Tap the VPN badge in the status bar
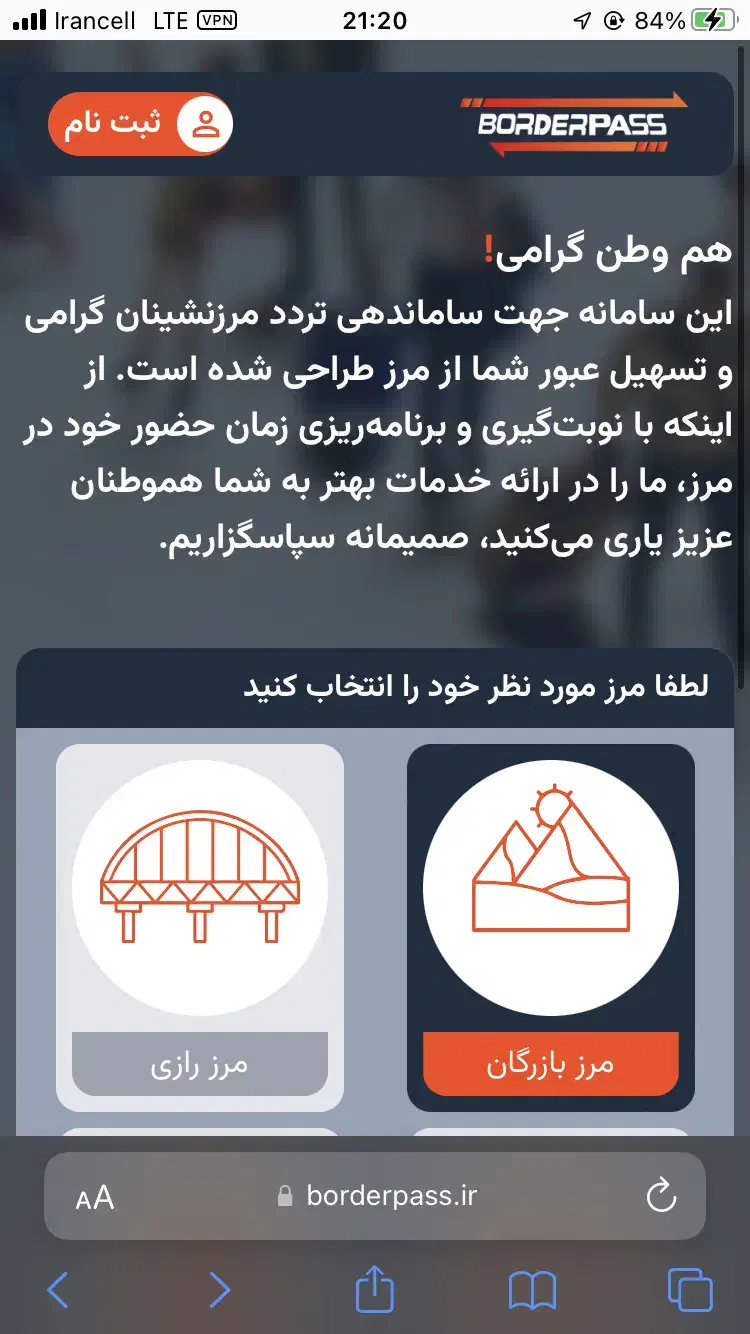 click(217, 18)
